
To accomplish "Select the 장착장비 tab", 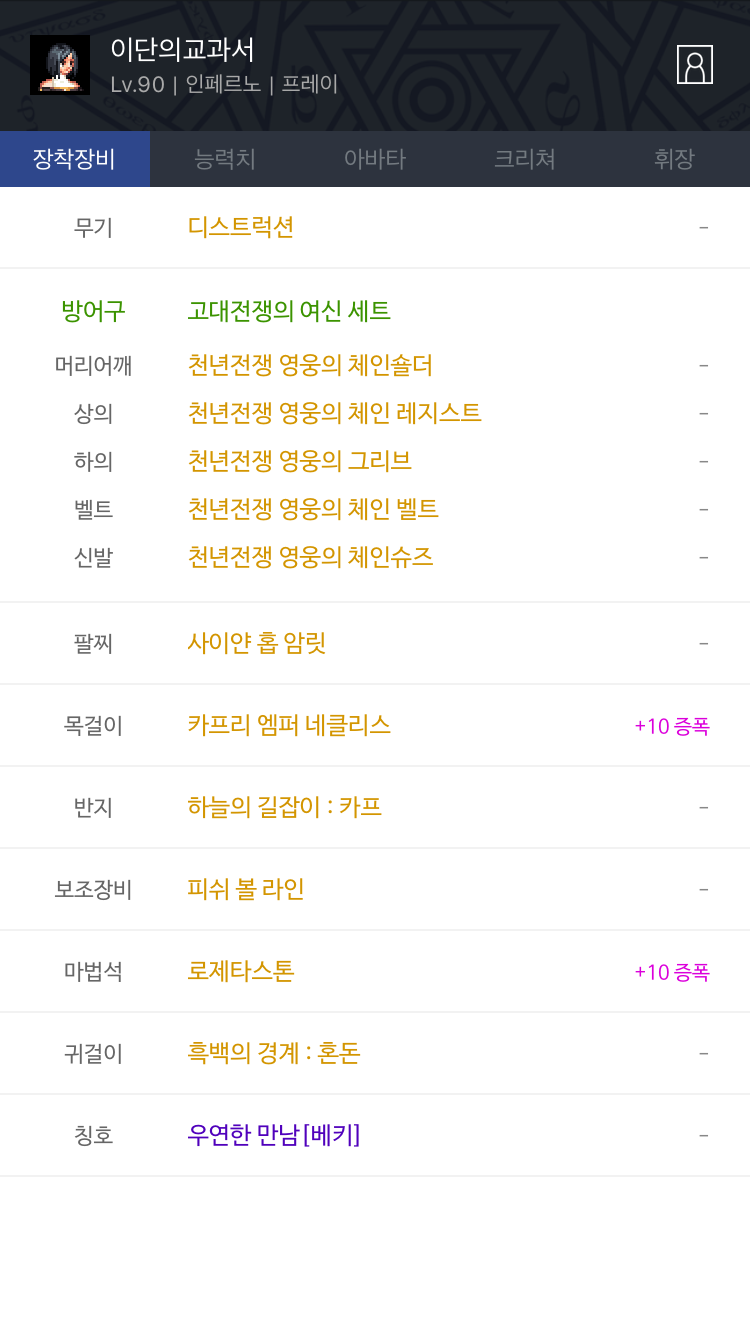I will (x=75, y=159).
